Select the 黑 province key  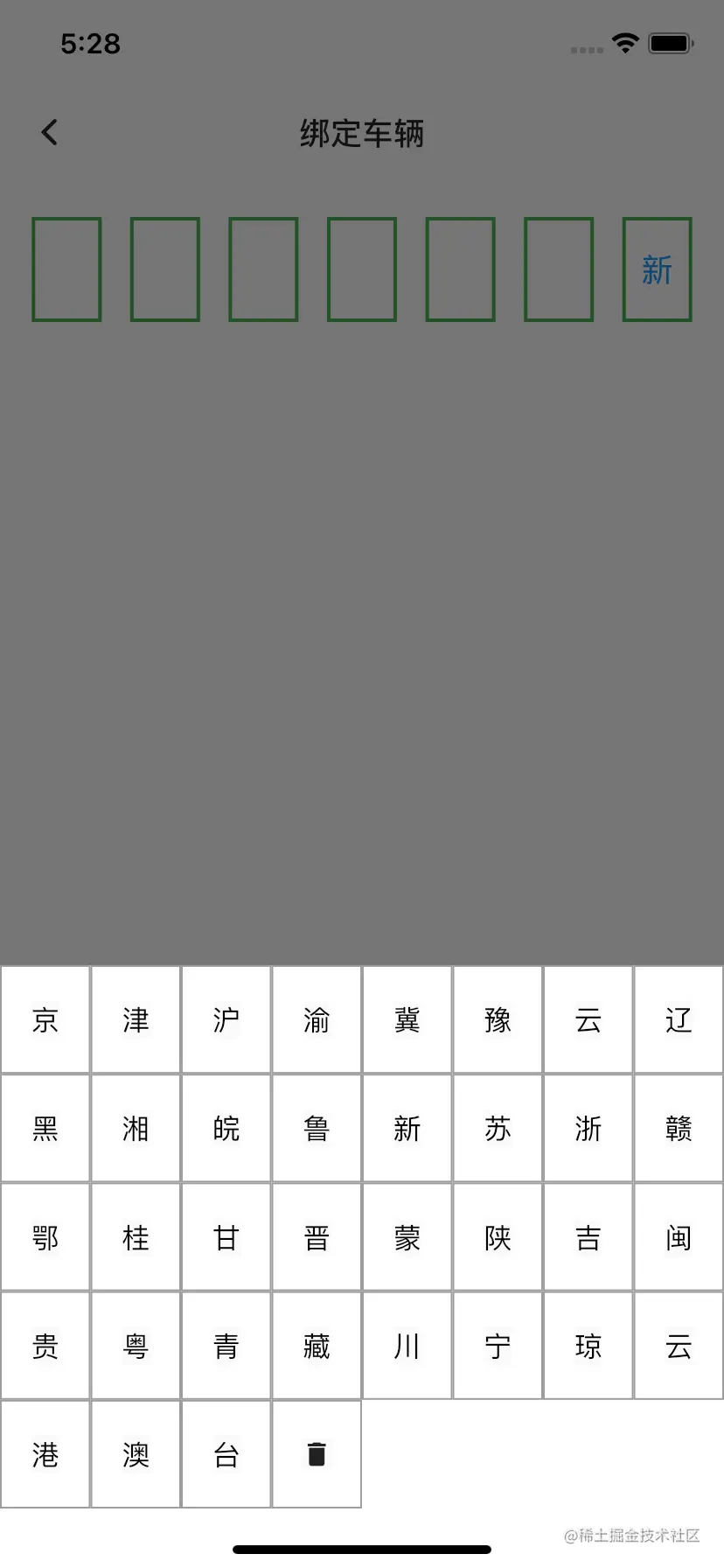[x=45, y=1129]
